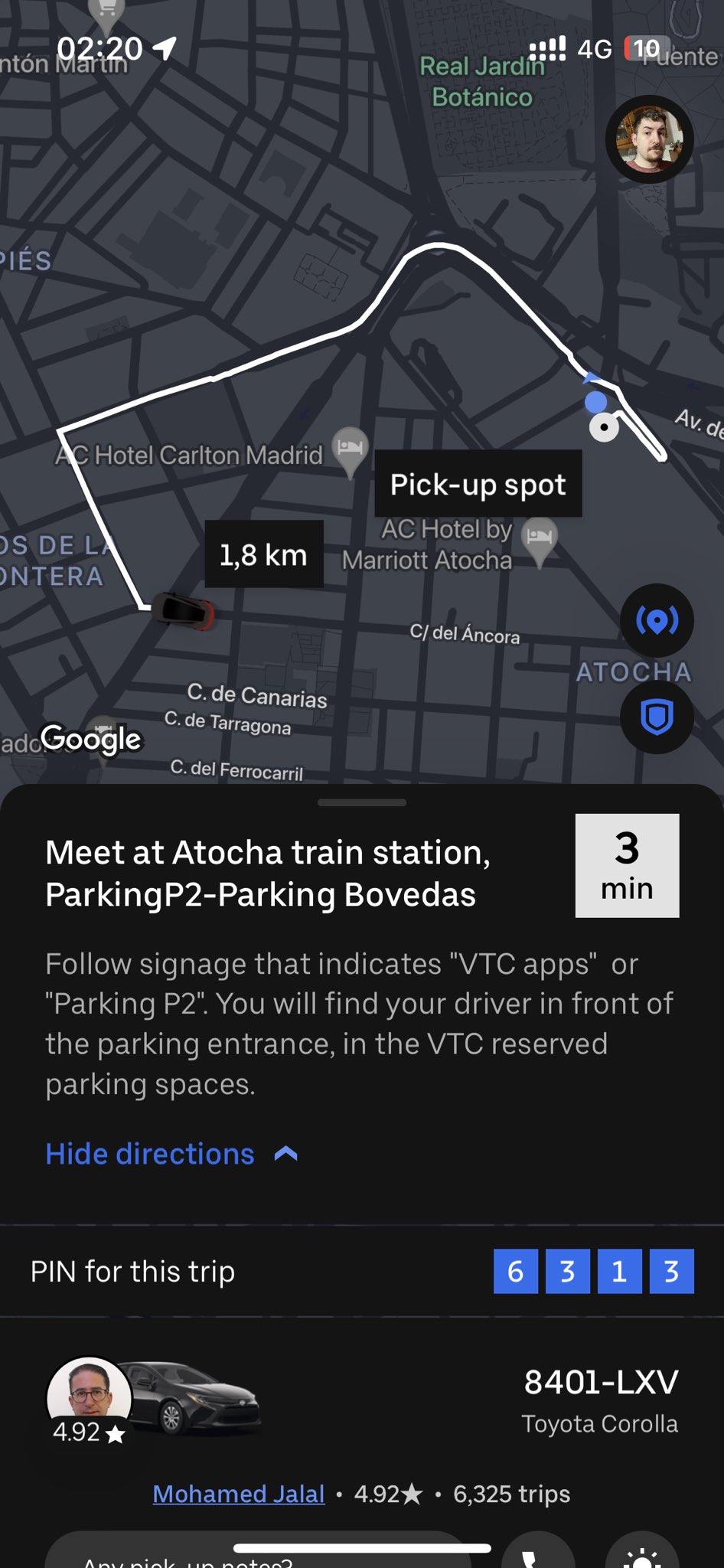View Mohamed Jalal's driver profile
The width and height of the screenshot is (724, 1568).
coord(239,1494)
